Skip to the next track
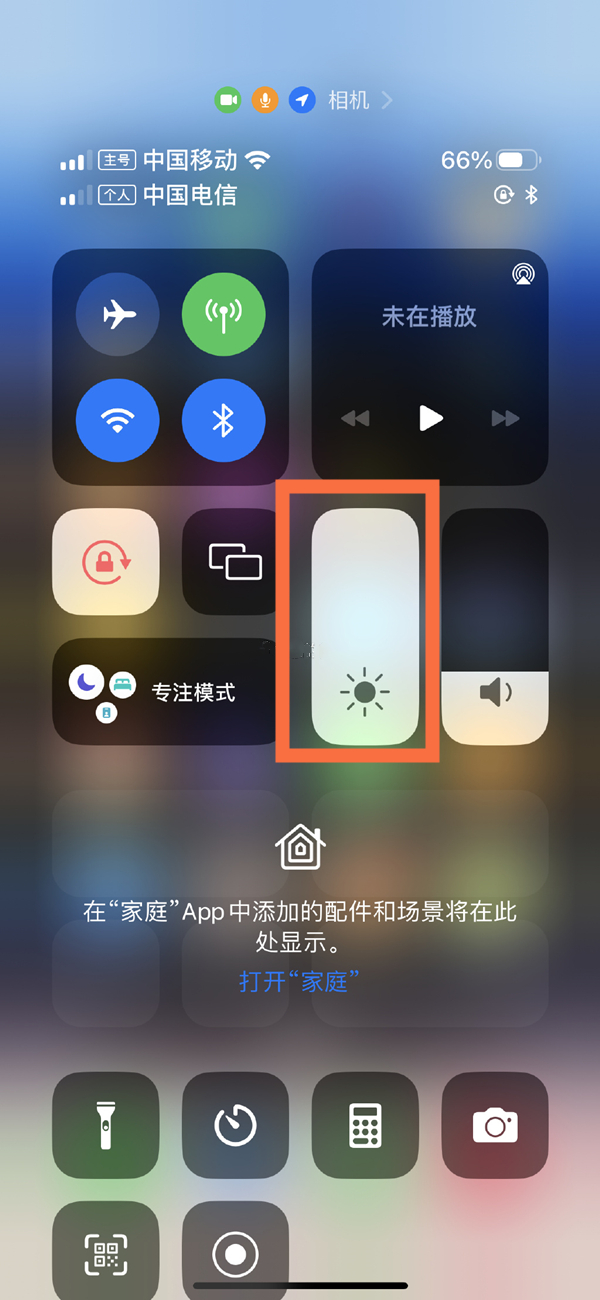Viewport: 600px width, 1300px height. pyautogui.click(x=505, y=418)
